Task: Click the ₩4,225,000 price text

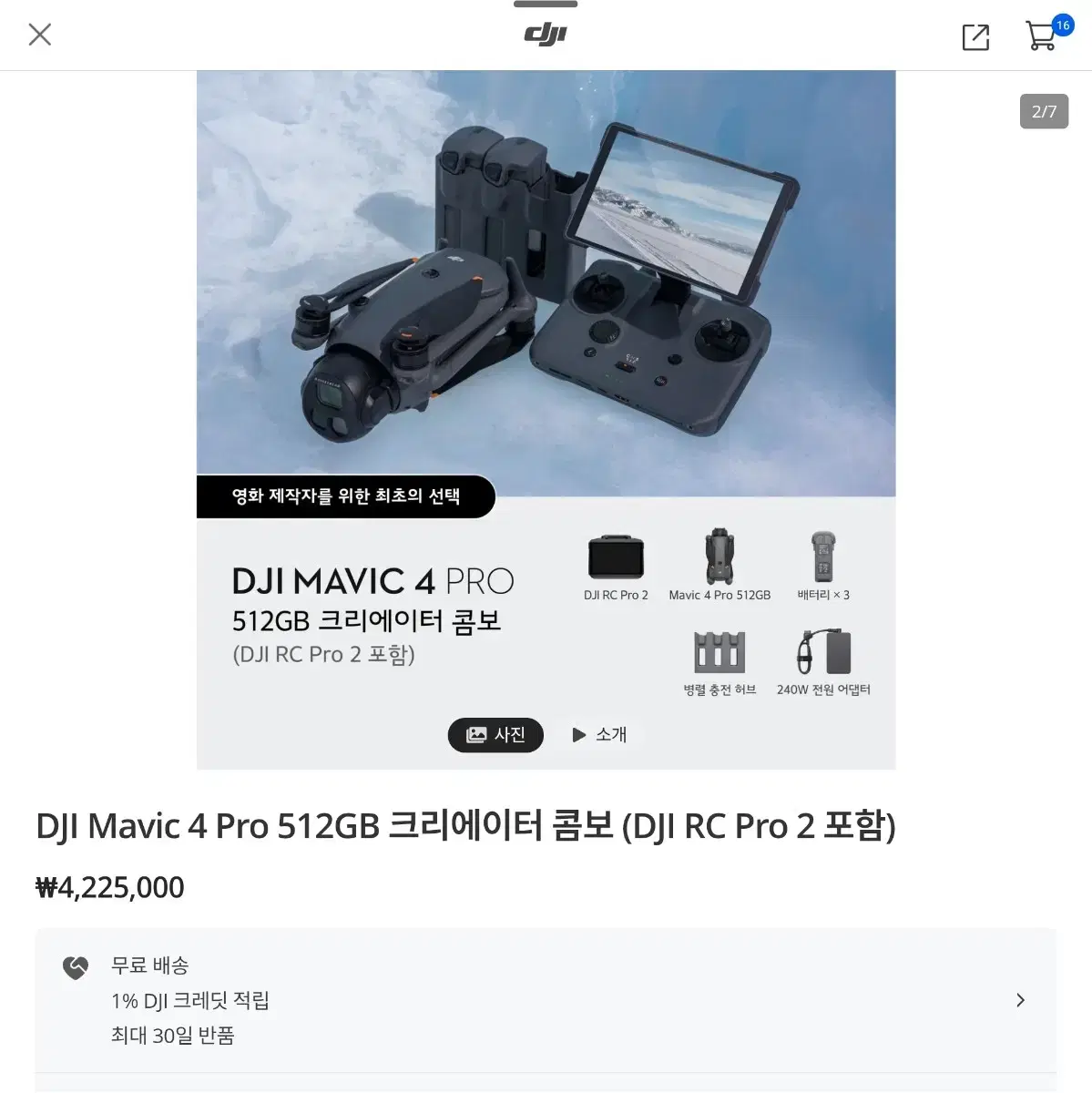Action: (x=109, y=887)
